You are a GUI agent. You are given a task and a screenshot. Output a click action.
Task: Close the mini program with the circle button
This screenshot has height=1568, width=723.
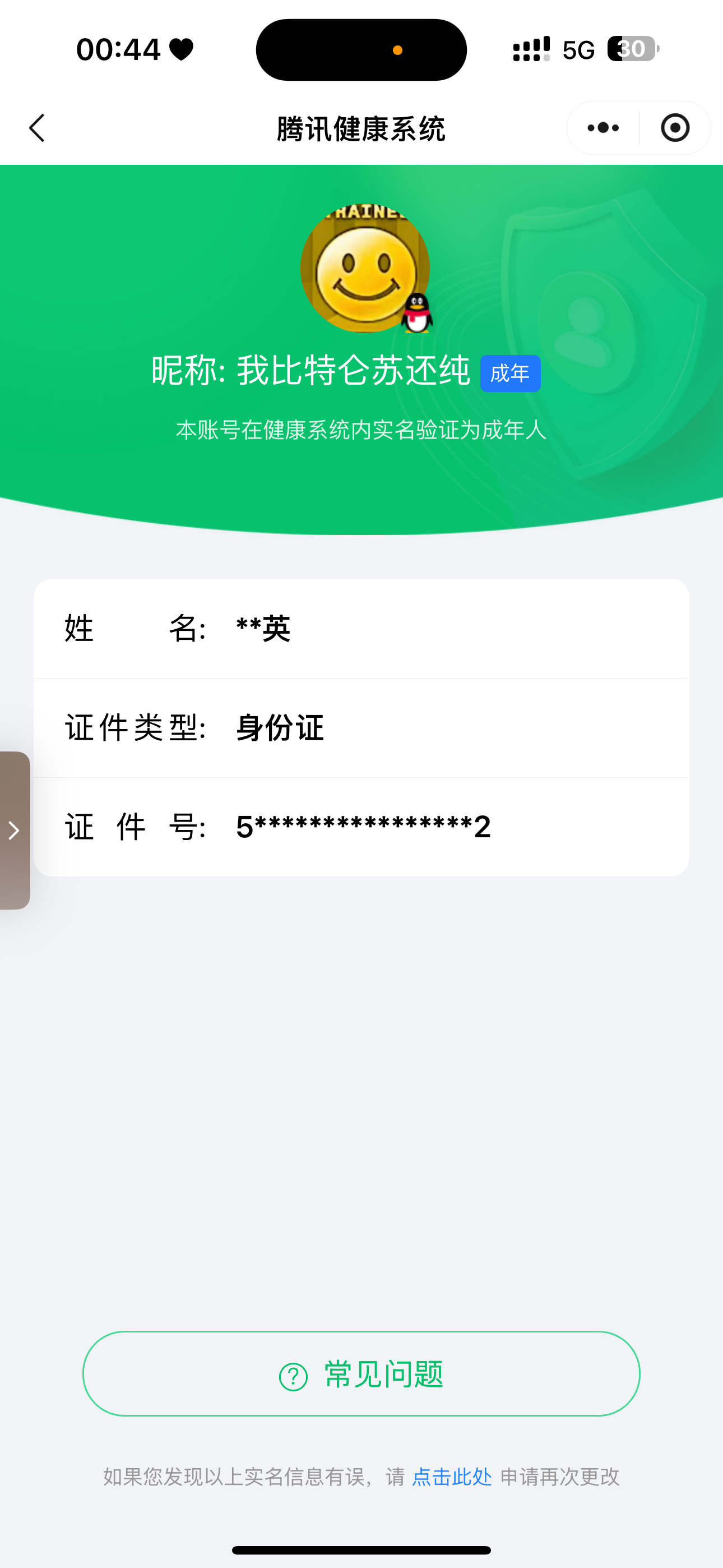pos(675,128)
